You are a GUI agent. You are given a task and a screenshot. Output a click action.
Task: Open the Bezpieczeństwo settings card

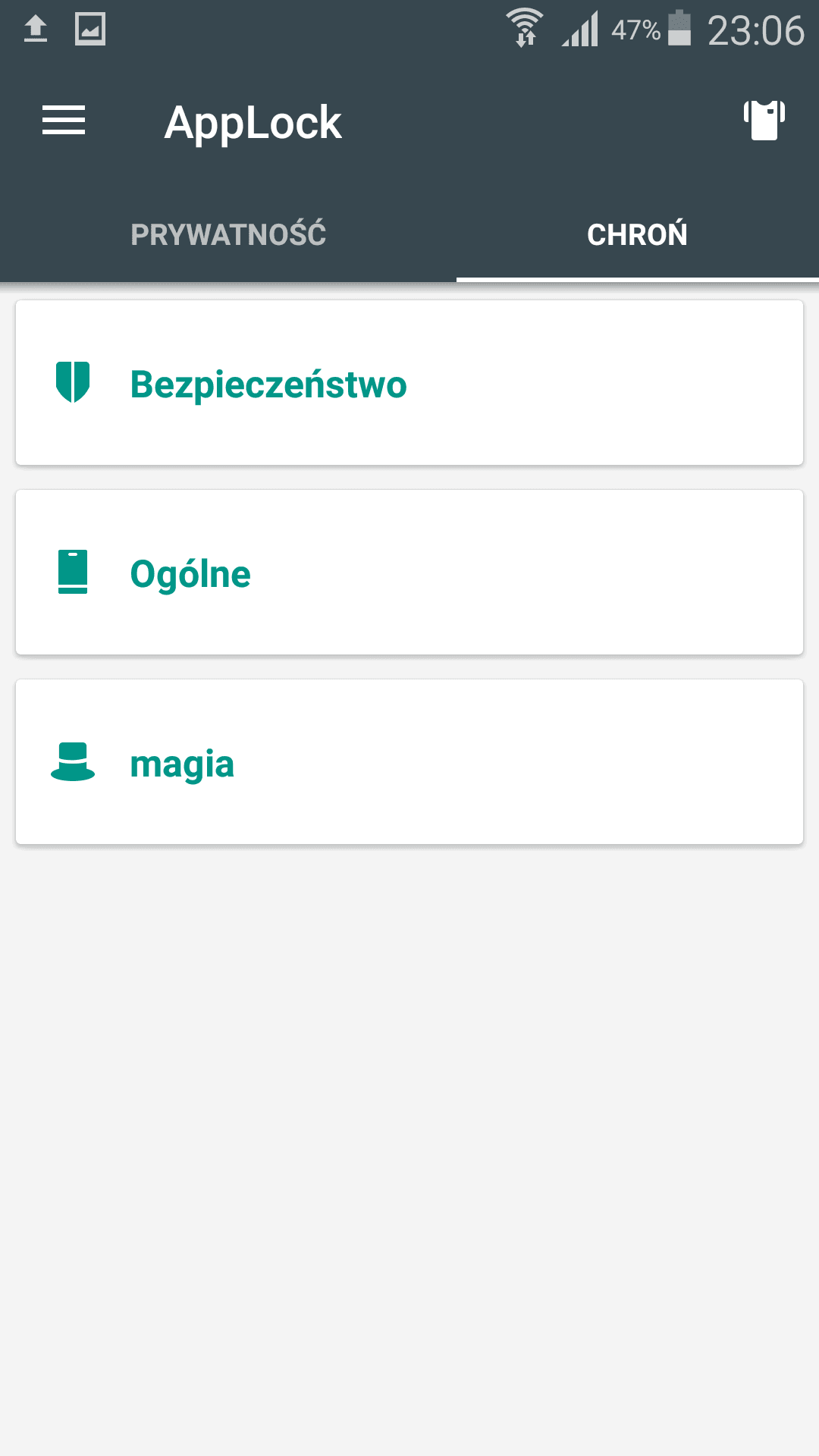point(409,383)
